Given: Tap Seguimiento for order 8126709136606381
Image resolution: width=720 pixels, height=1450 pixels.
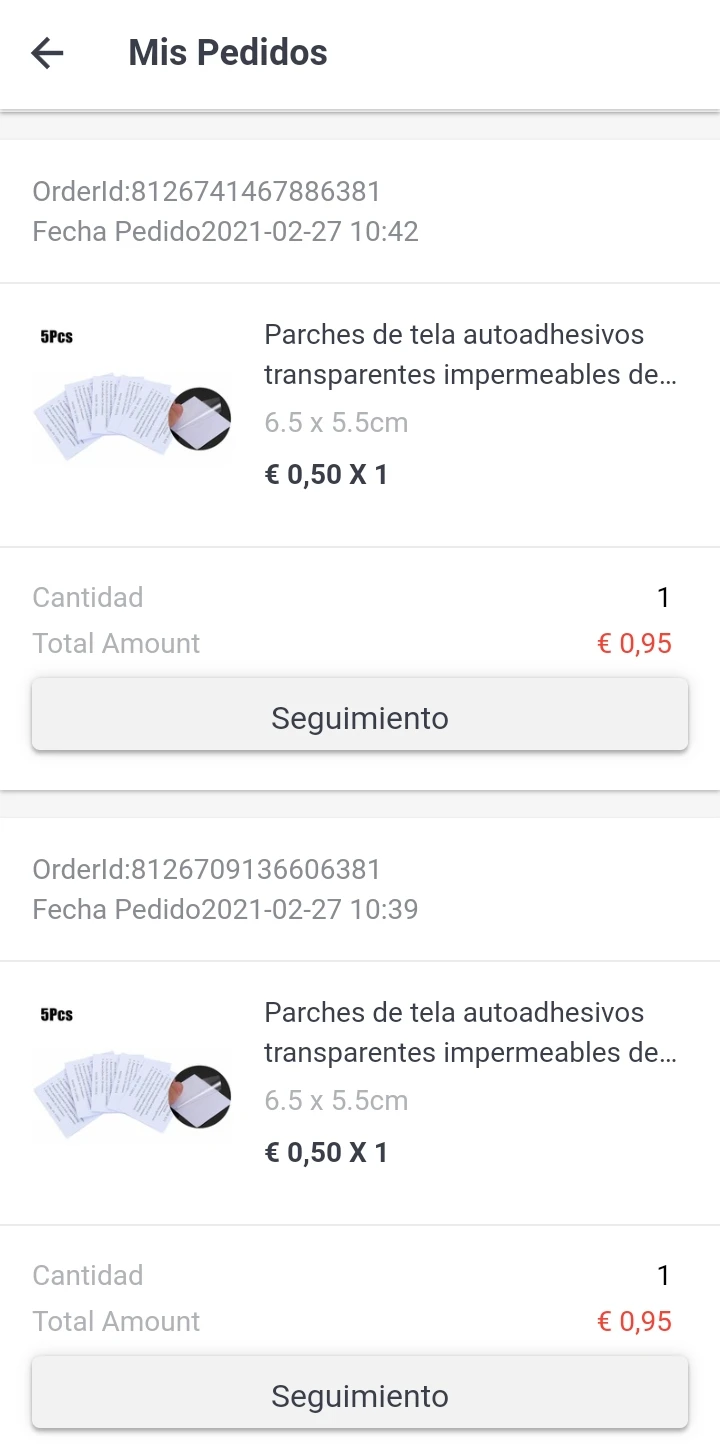Looking at the screenshot, I should (360, 1394).
